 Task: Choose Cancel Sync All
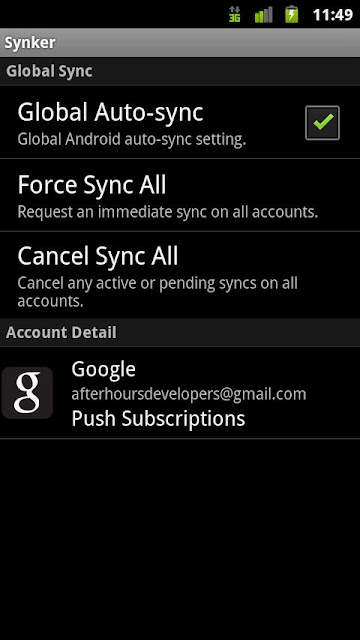(x=180, y=275)
